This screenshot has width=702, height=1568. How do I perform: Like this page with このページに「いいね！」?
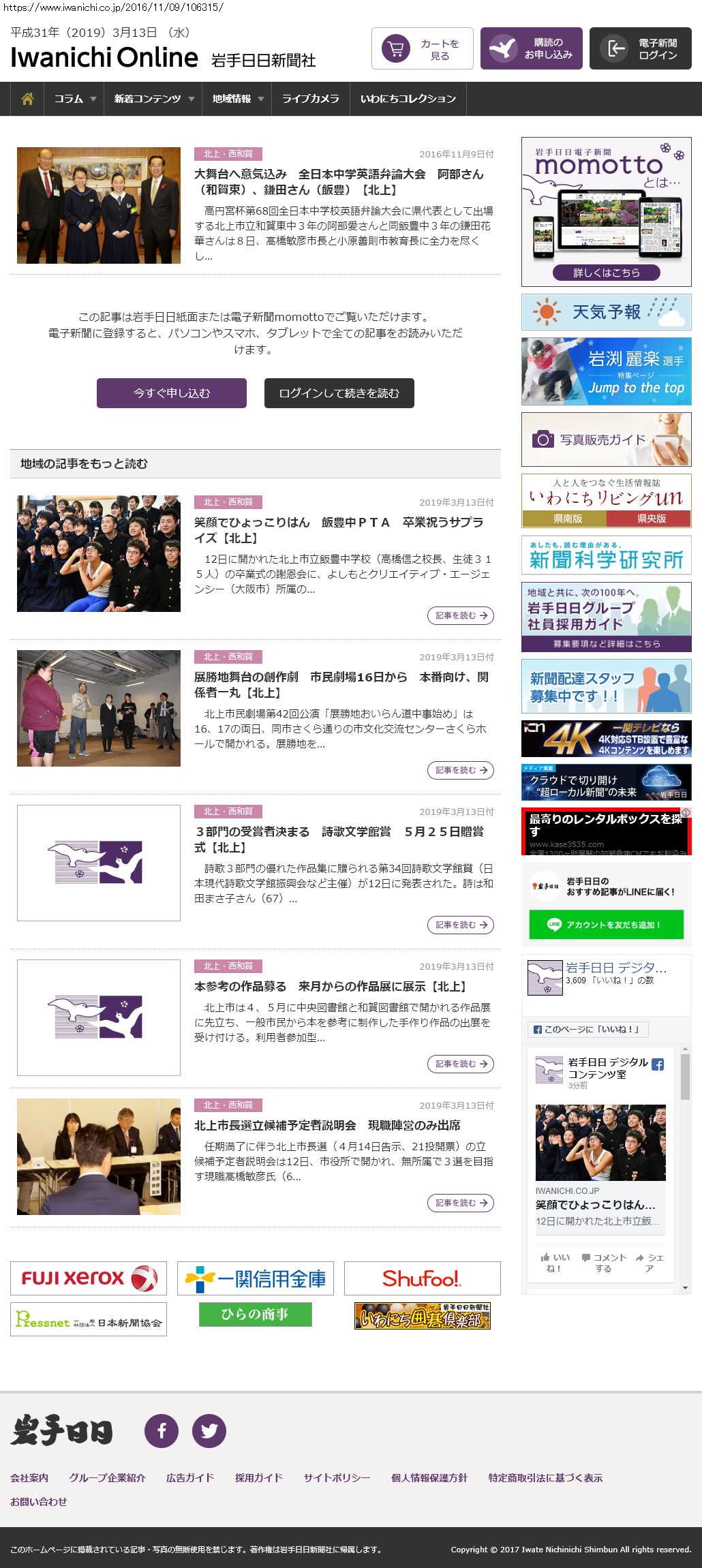tap(588, 1029)
